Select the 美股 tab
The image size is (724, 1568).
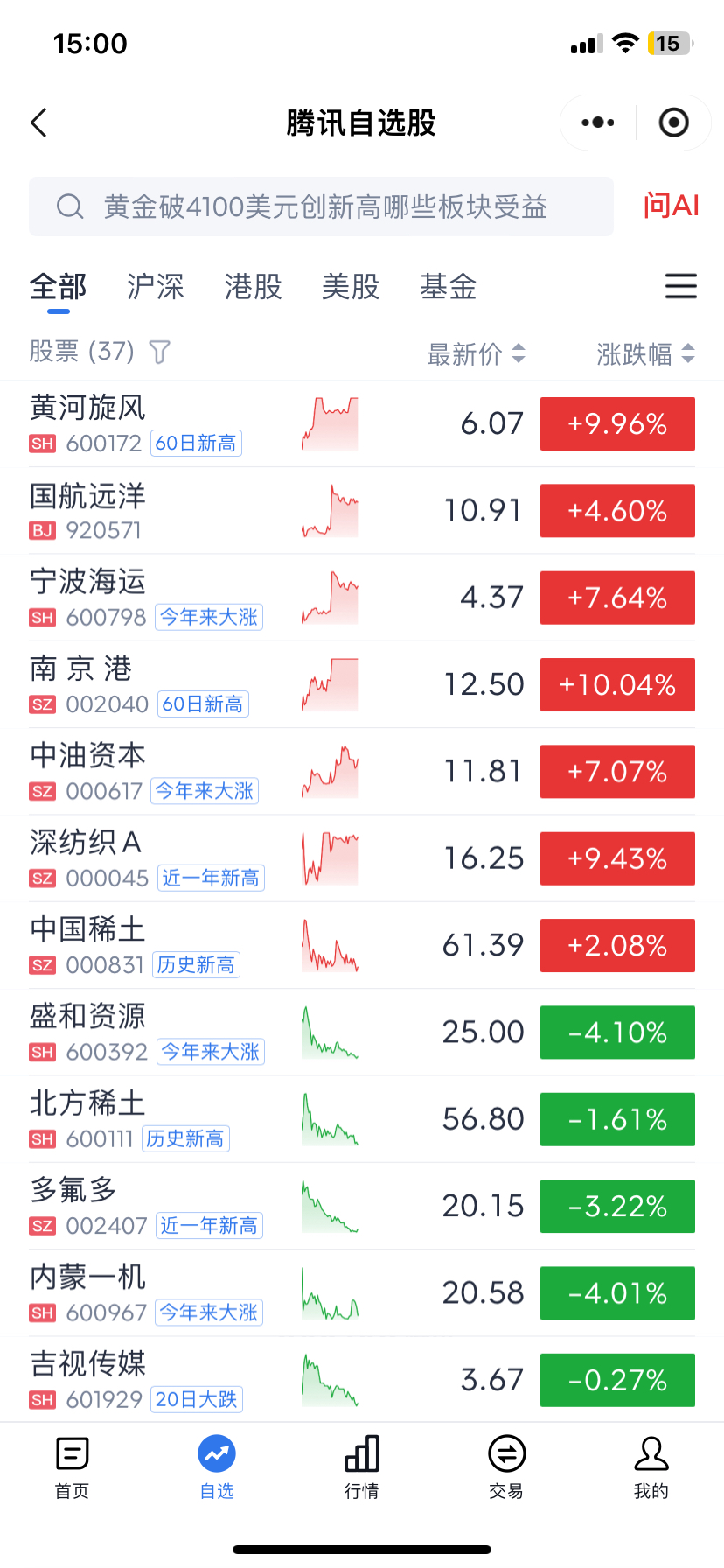351,286
